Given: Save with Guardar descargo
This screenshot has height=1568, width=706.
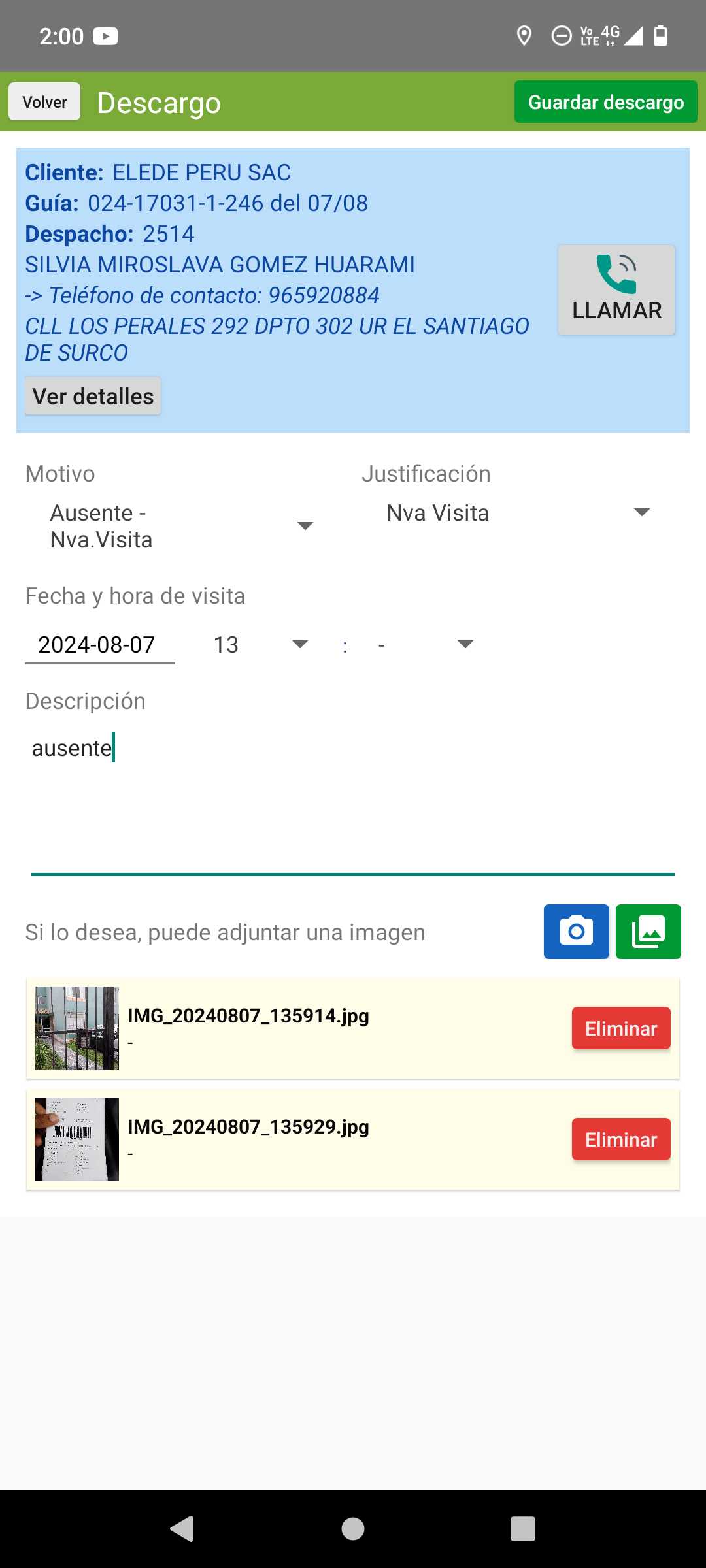Looking at the screenshot, I should 605,102.
